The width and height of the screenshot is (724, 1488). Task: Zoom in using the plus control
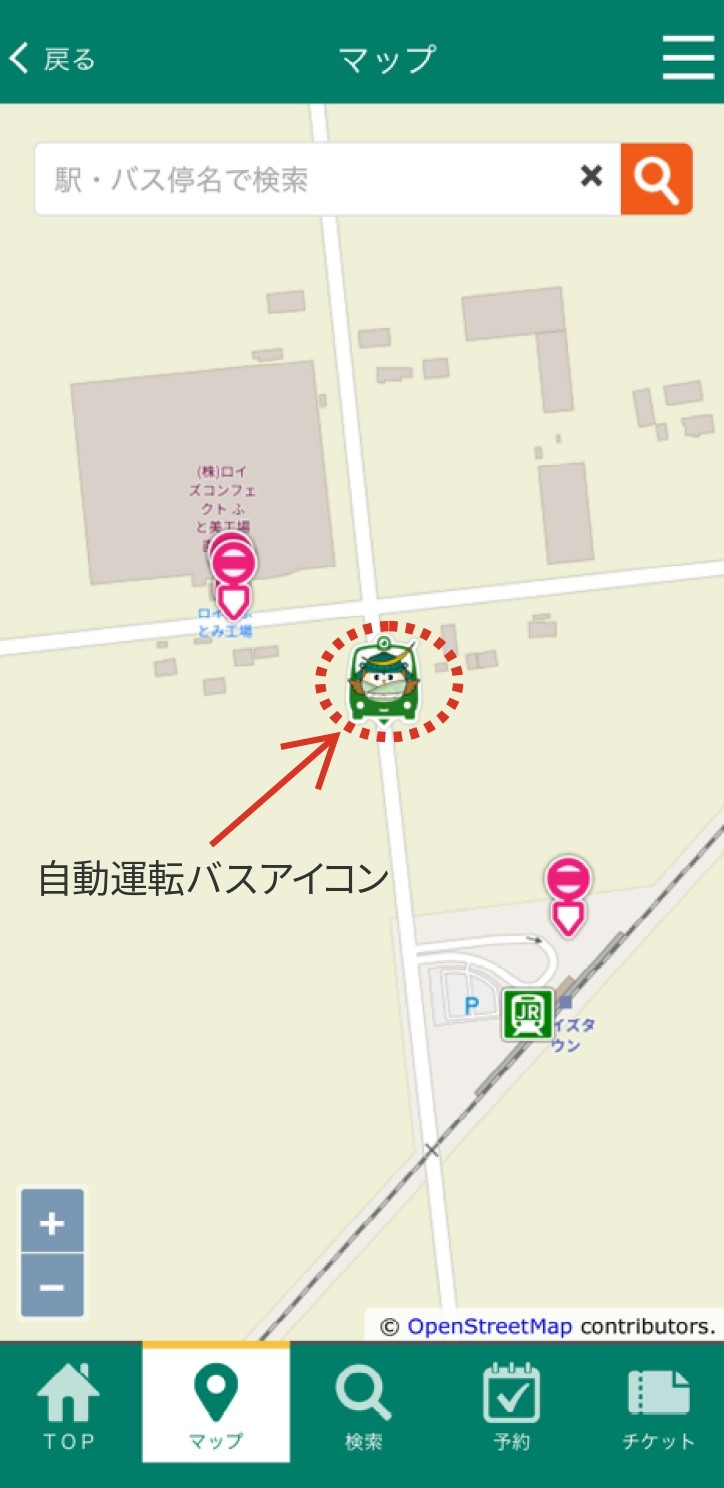pyautogui.click(x=52, y=1222)
